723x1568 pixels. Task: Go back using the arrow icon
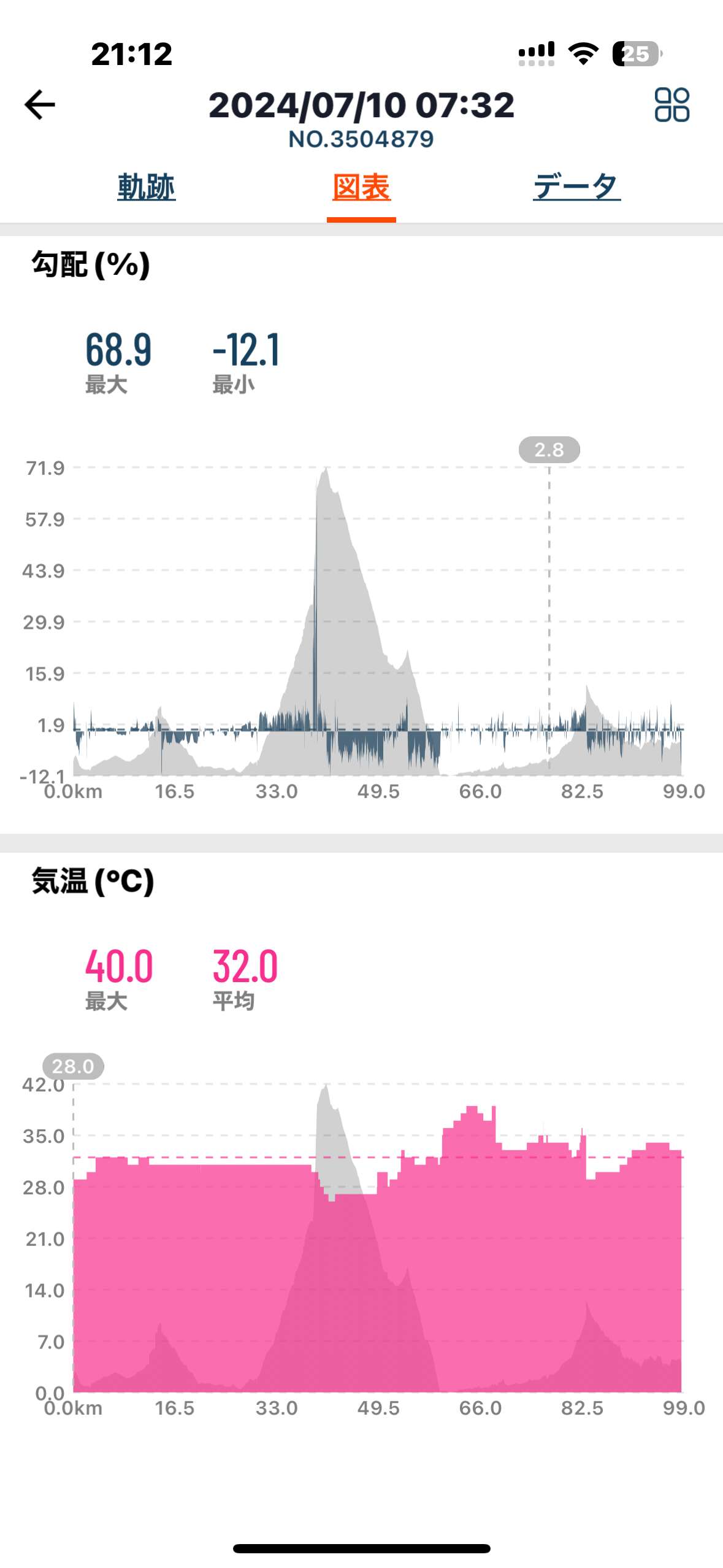pyautogui.click(x=40, y=105)
